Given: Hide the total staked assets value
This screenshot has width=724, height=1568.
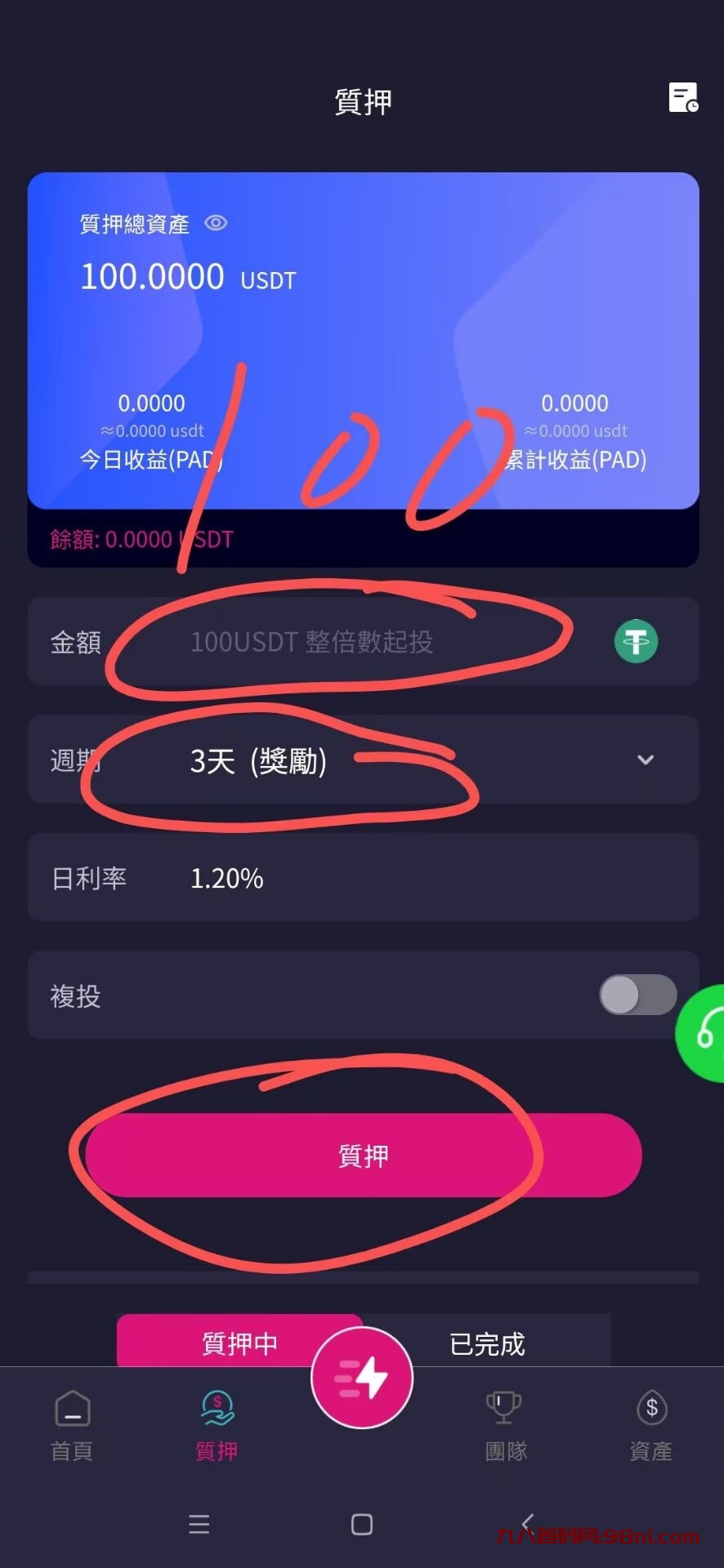Looking at the screenshot, I should 216,223.
